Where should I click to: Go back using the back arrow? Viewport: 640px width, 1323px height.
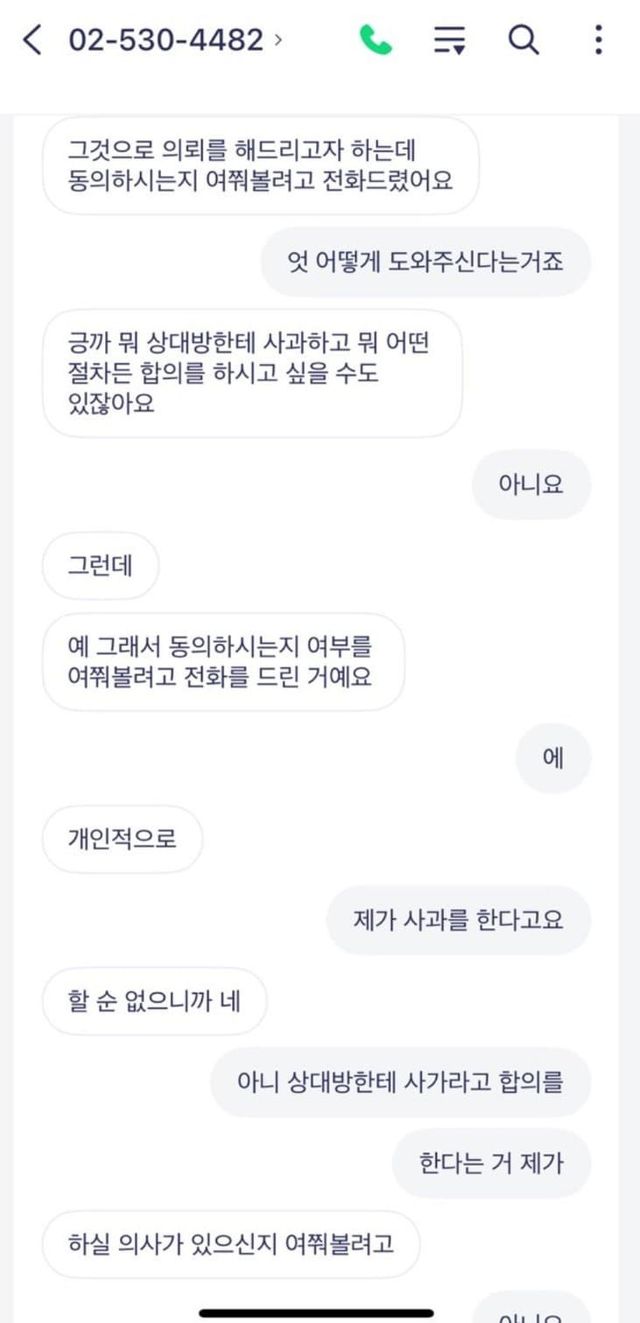point(32,40)
